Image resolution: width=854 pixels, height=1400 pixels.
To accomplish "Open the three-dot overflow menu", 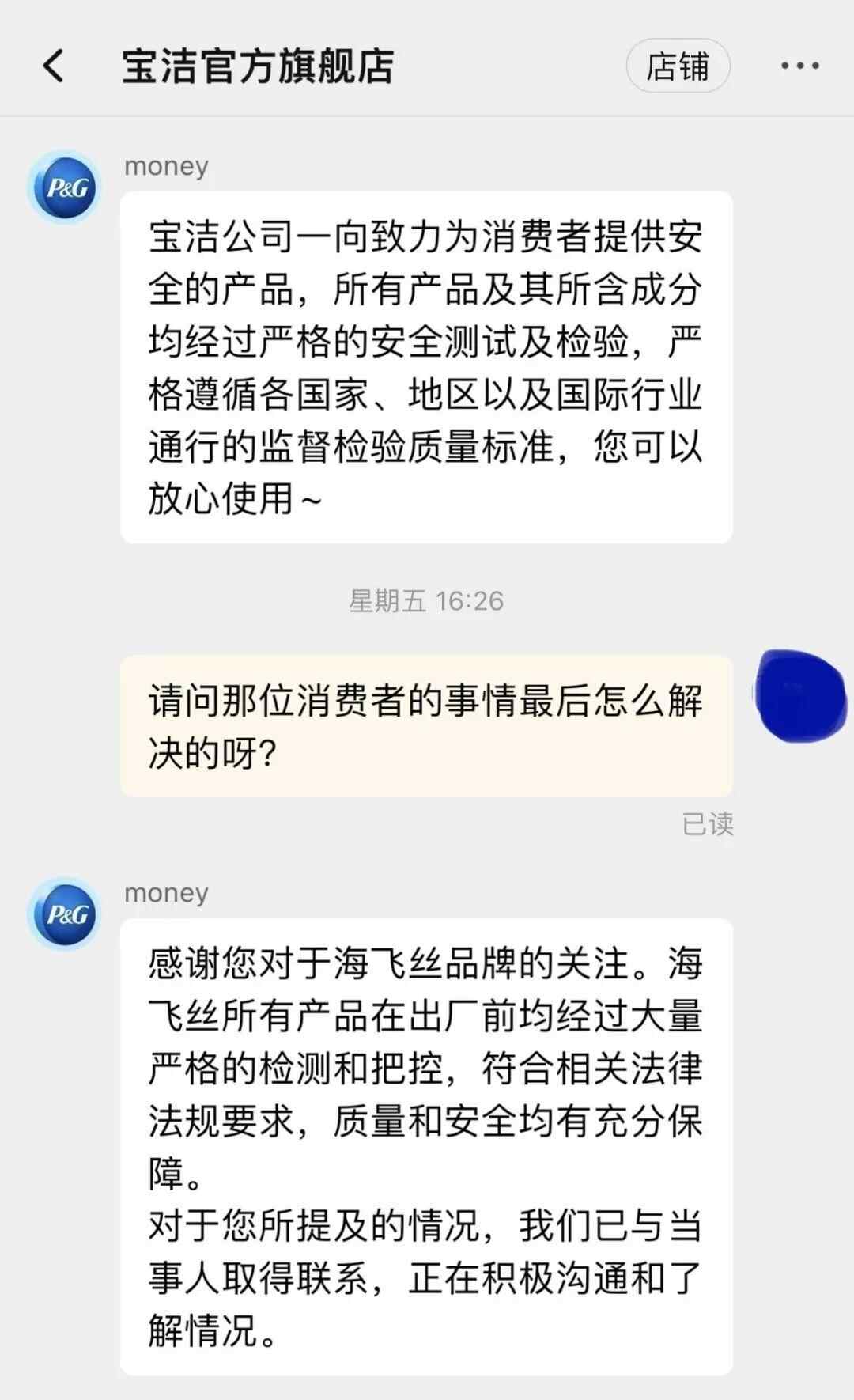I will pyautogui.click(x=799, y=66).
